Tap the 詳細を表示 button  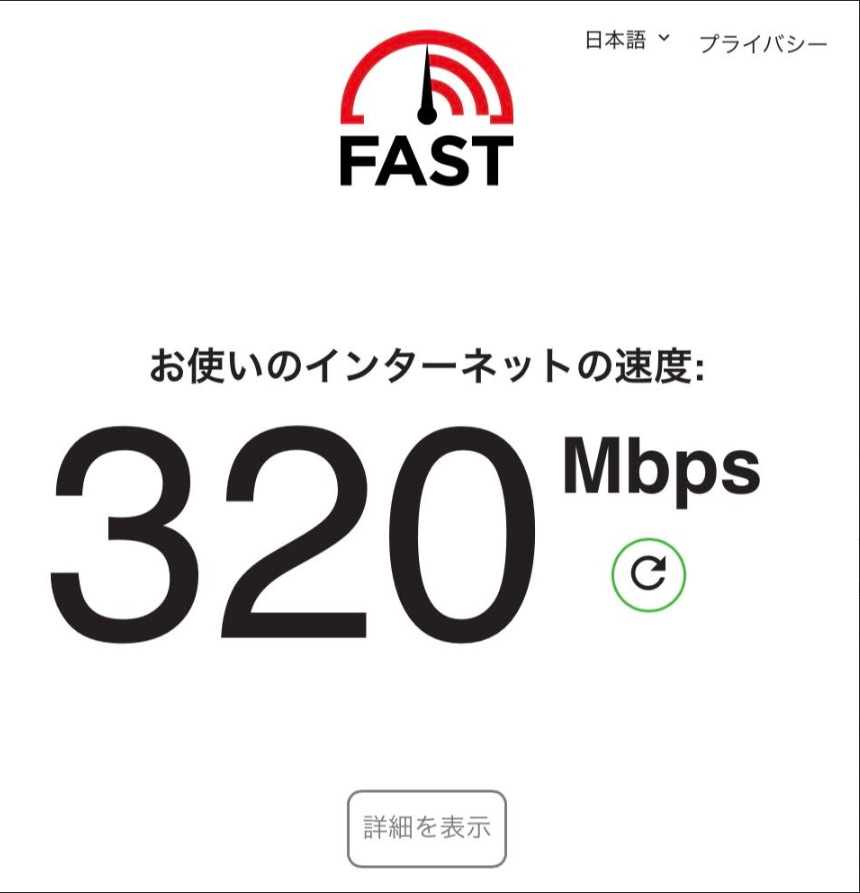pos(427,828)
